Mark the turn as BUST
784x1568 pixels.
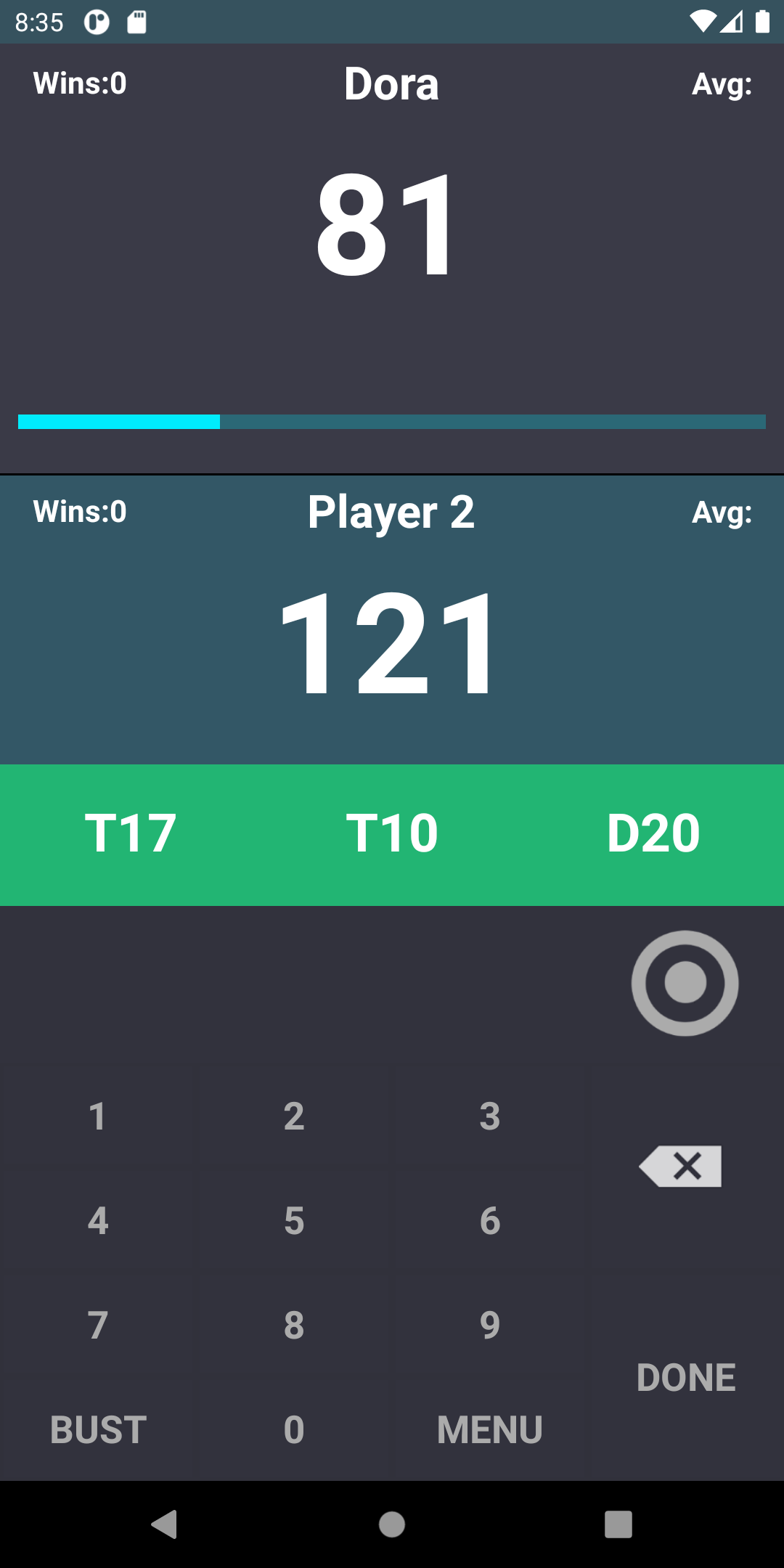tap(98, 1429)
